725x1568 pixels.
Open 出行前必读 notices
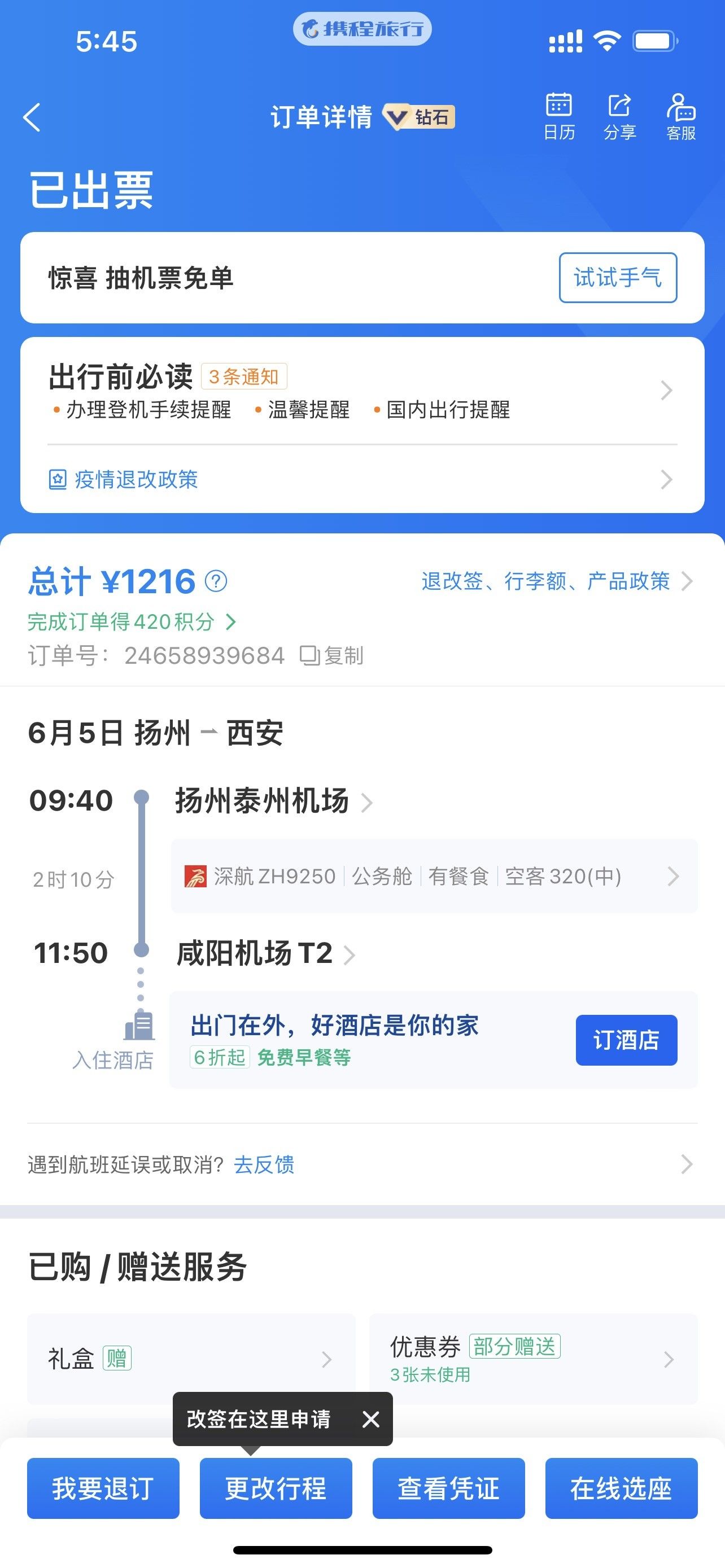[361, 389]
